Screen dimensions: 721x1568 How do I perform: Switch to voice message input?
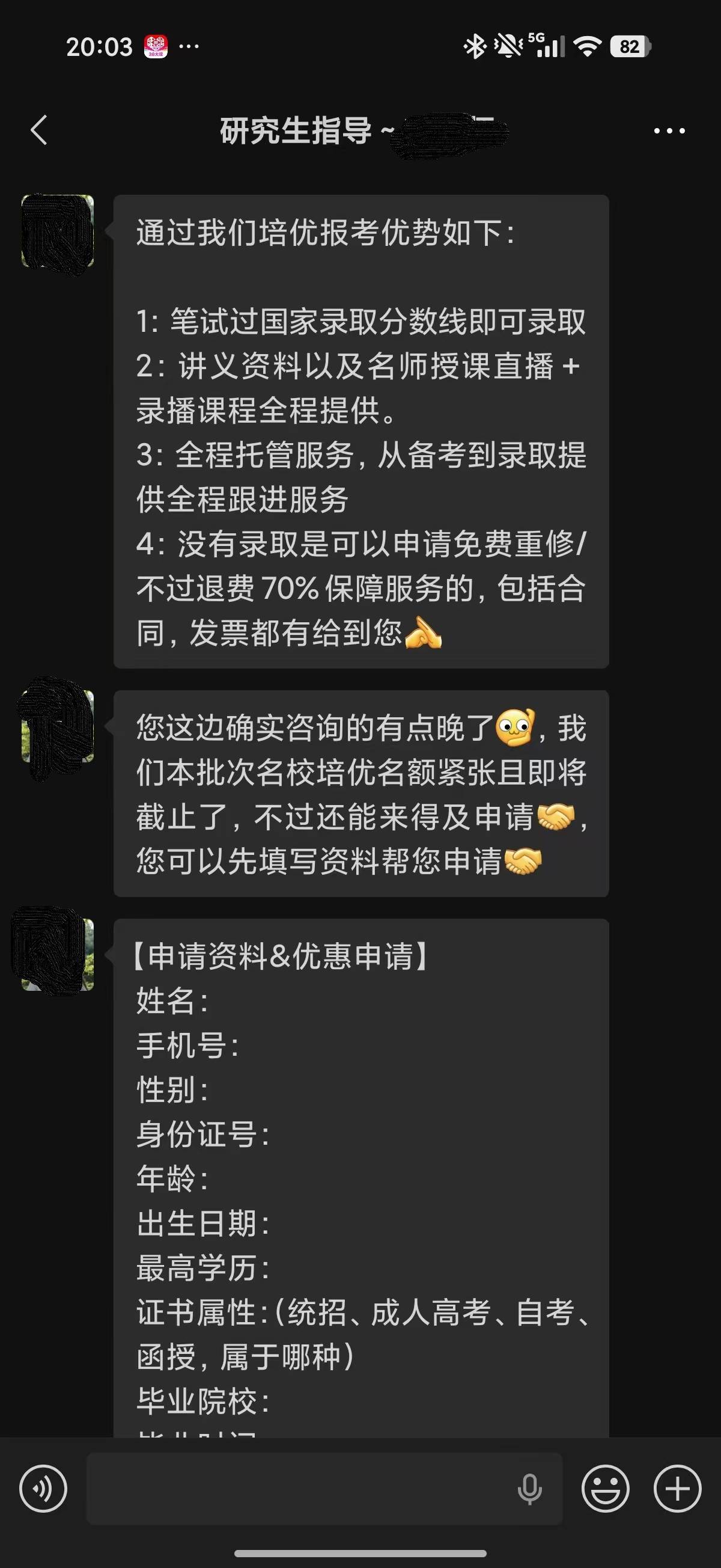pos(43,1489)
